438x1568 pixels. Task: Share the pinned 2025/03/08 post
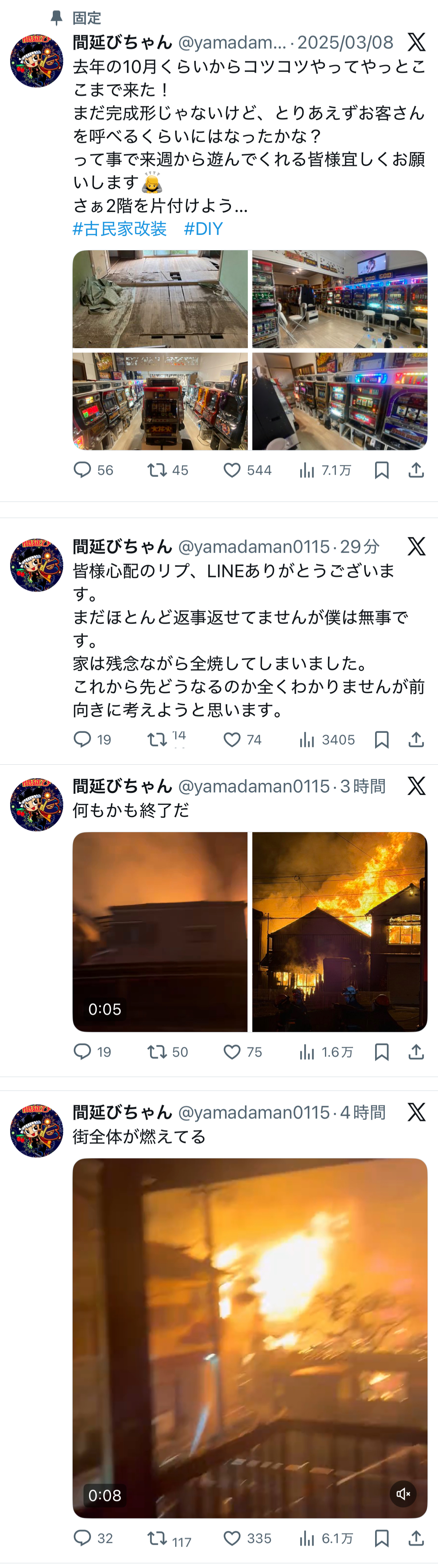tap(416, 470)
